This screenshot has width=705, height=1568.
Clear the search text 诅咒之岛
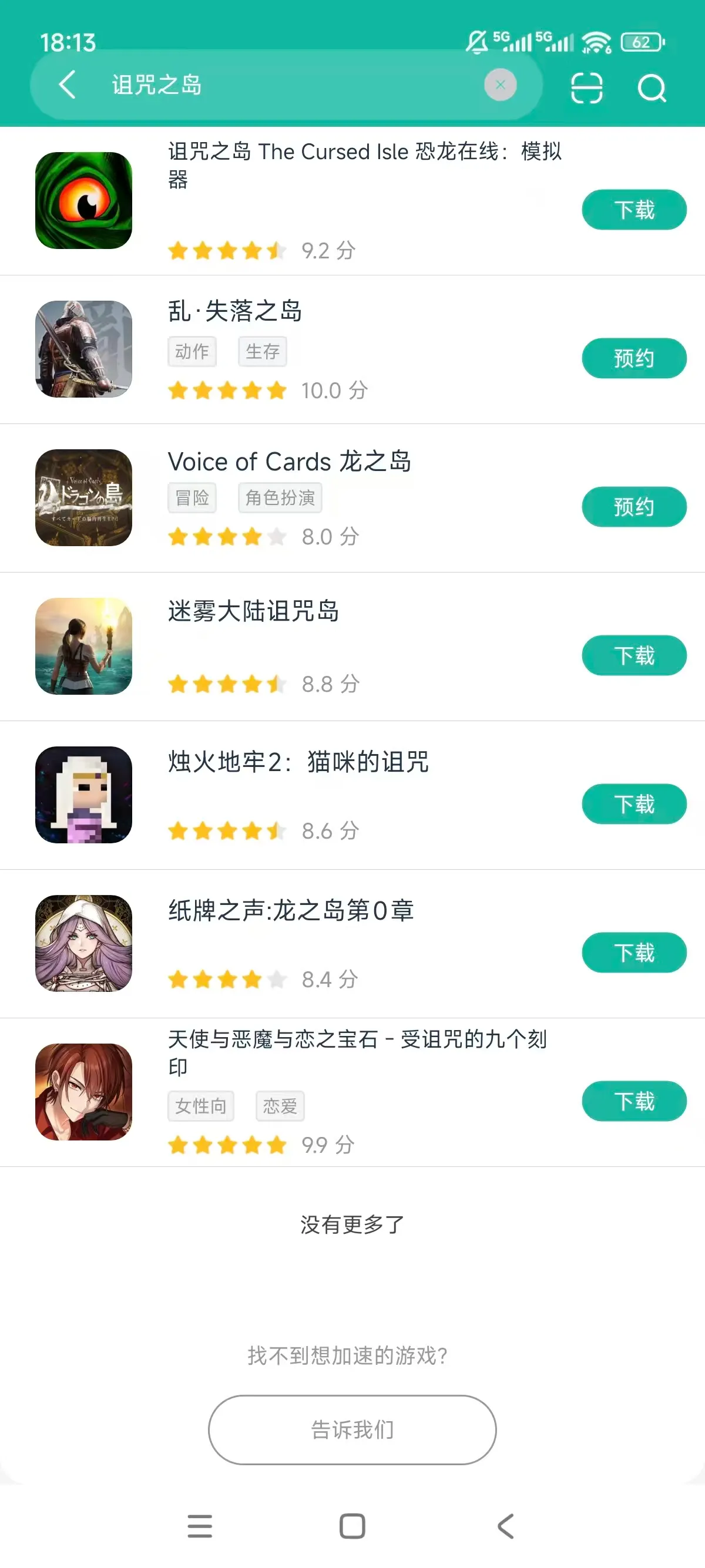click(x=500, y=85)
